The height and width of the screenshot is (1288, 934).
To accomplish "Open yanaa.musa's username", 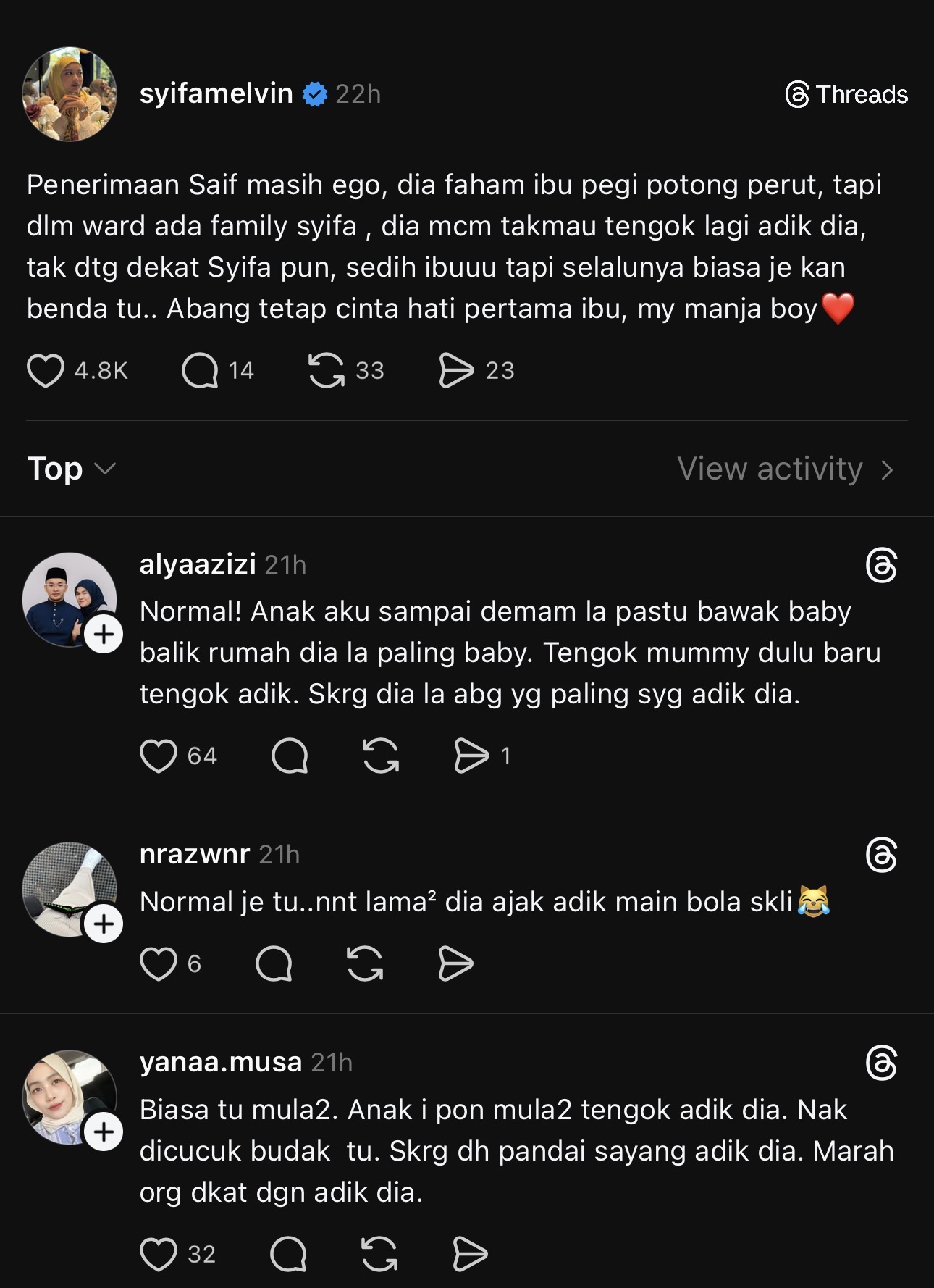I will 220,1062.
